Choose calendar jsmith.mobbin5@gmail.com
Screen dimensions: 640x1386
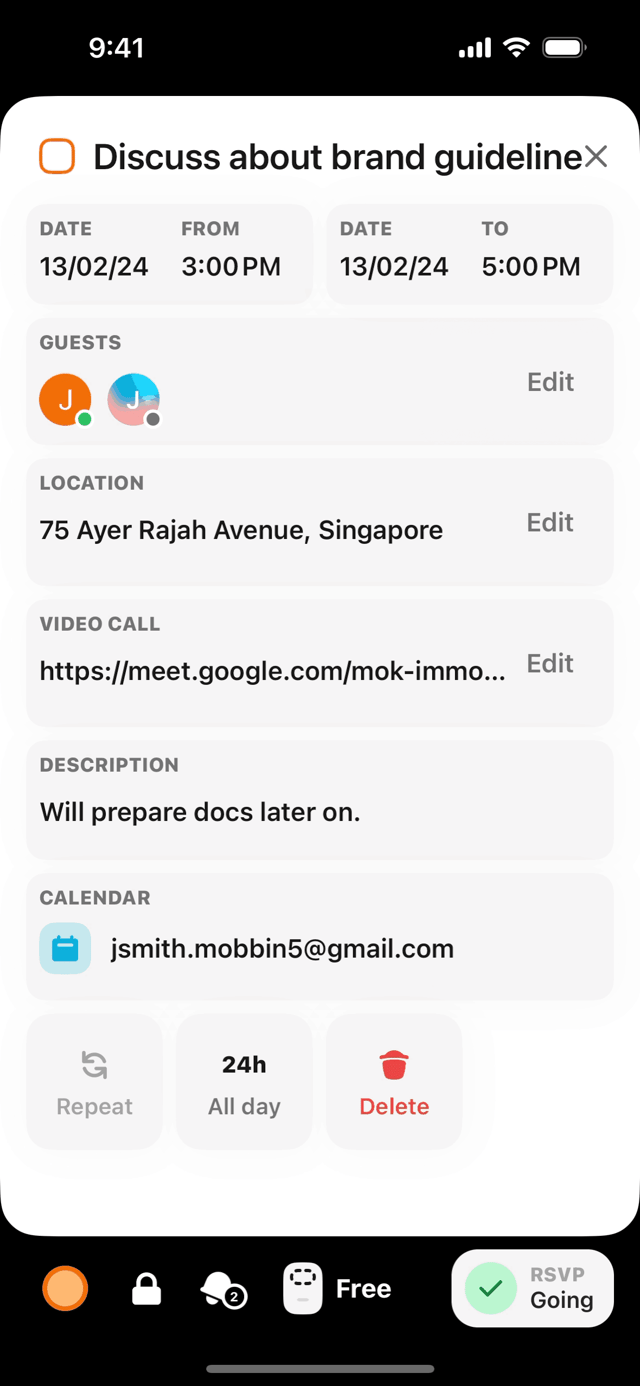pyautogui.click(x=320, y=937)
